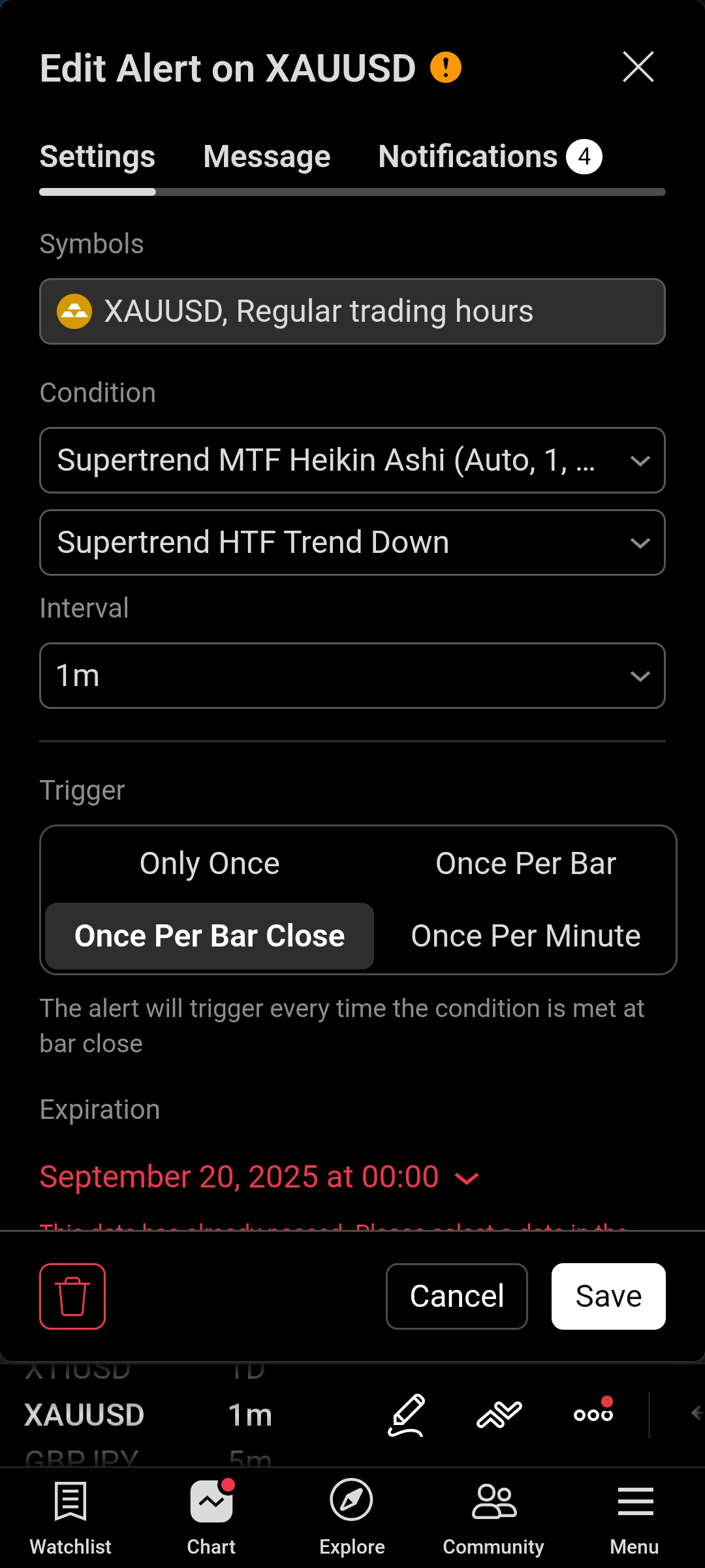Expand the Supertrend HTF Trend Down dropdown

pos(352,542)
